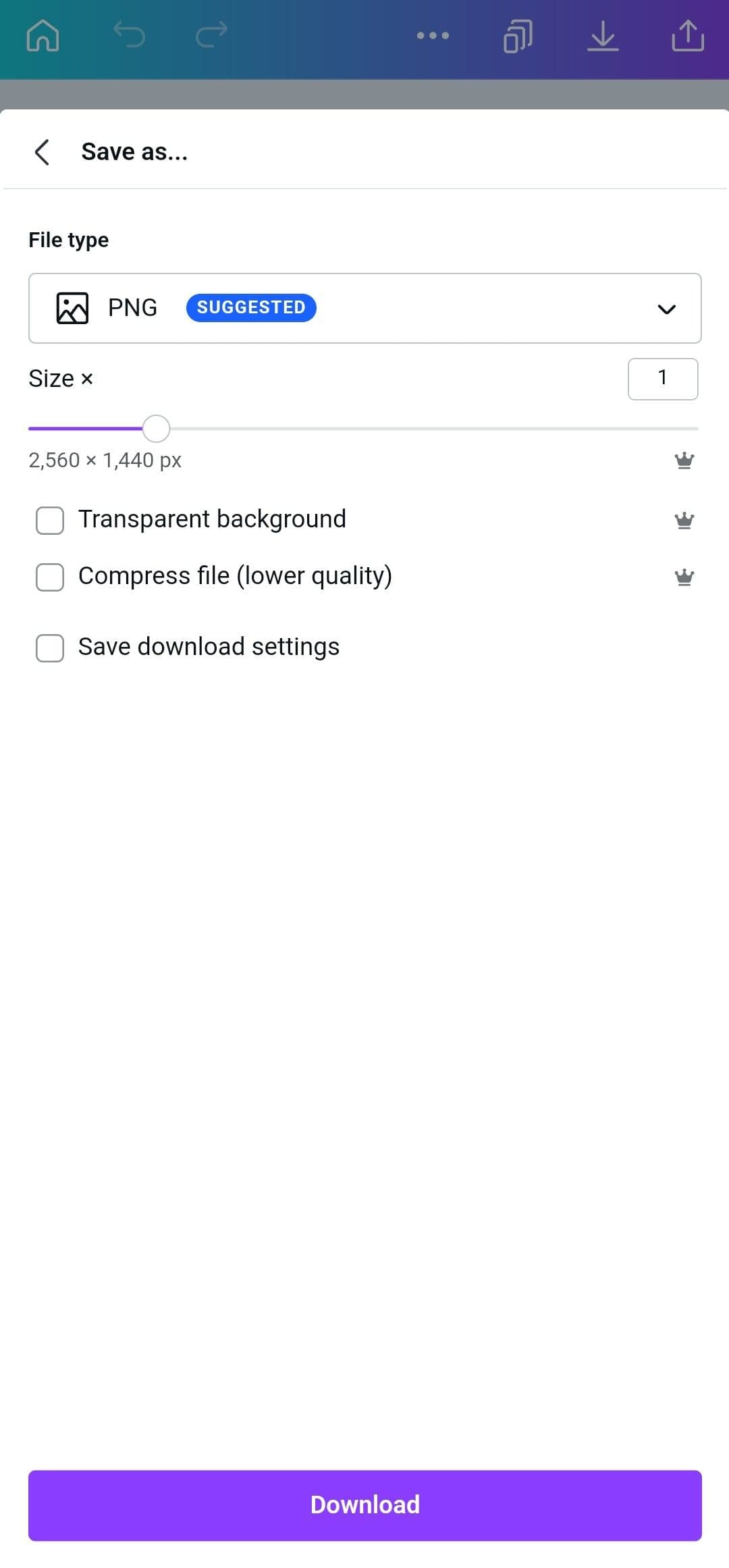Tap the Size multiplier input box
Viewport: 729px width, 1568px height.
click(662, 379)
